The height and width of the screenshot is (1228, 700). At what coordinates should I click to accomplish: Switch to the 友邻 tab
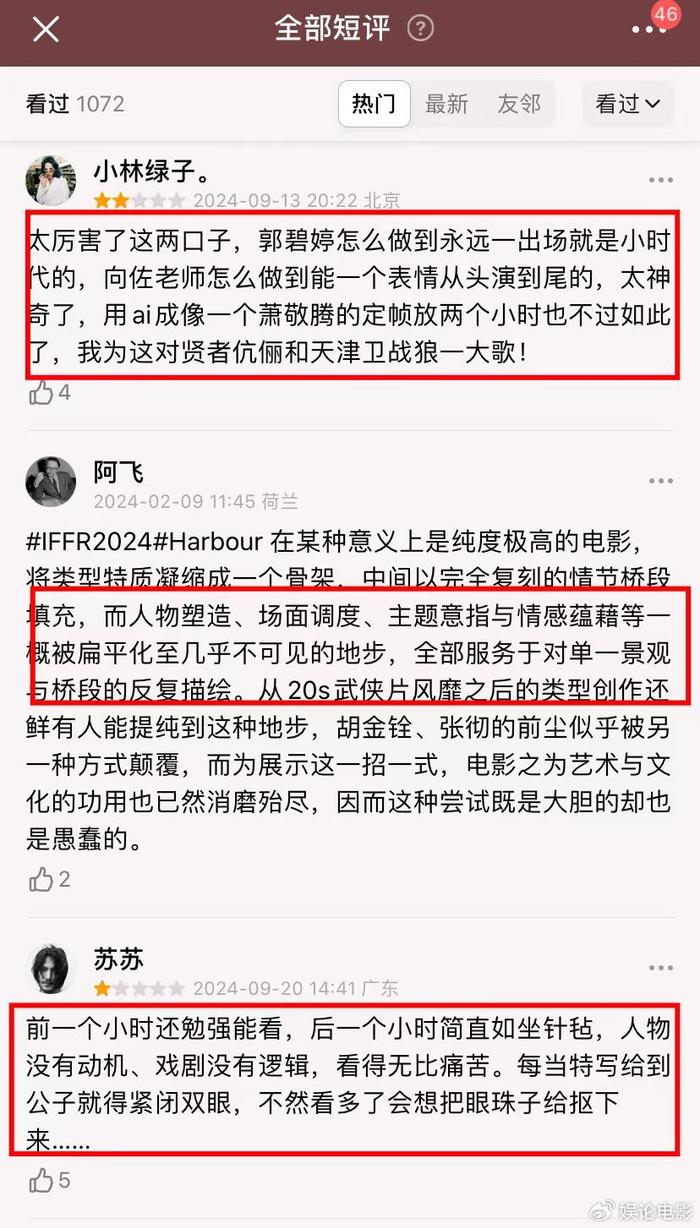point(519,104)
